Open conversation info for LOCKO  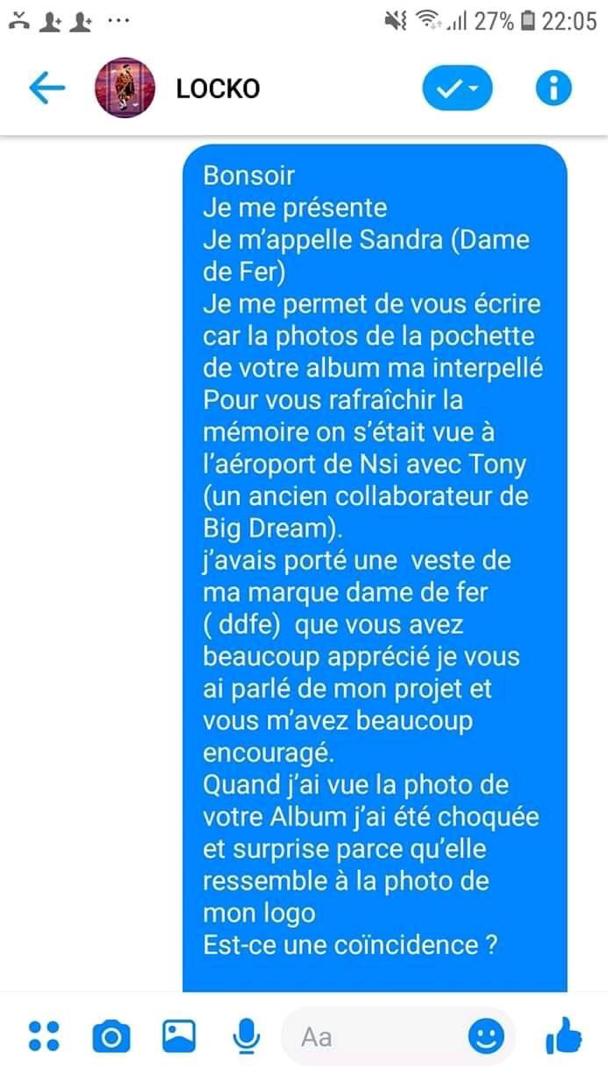[x=553, y=88]
